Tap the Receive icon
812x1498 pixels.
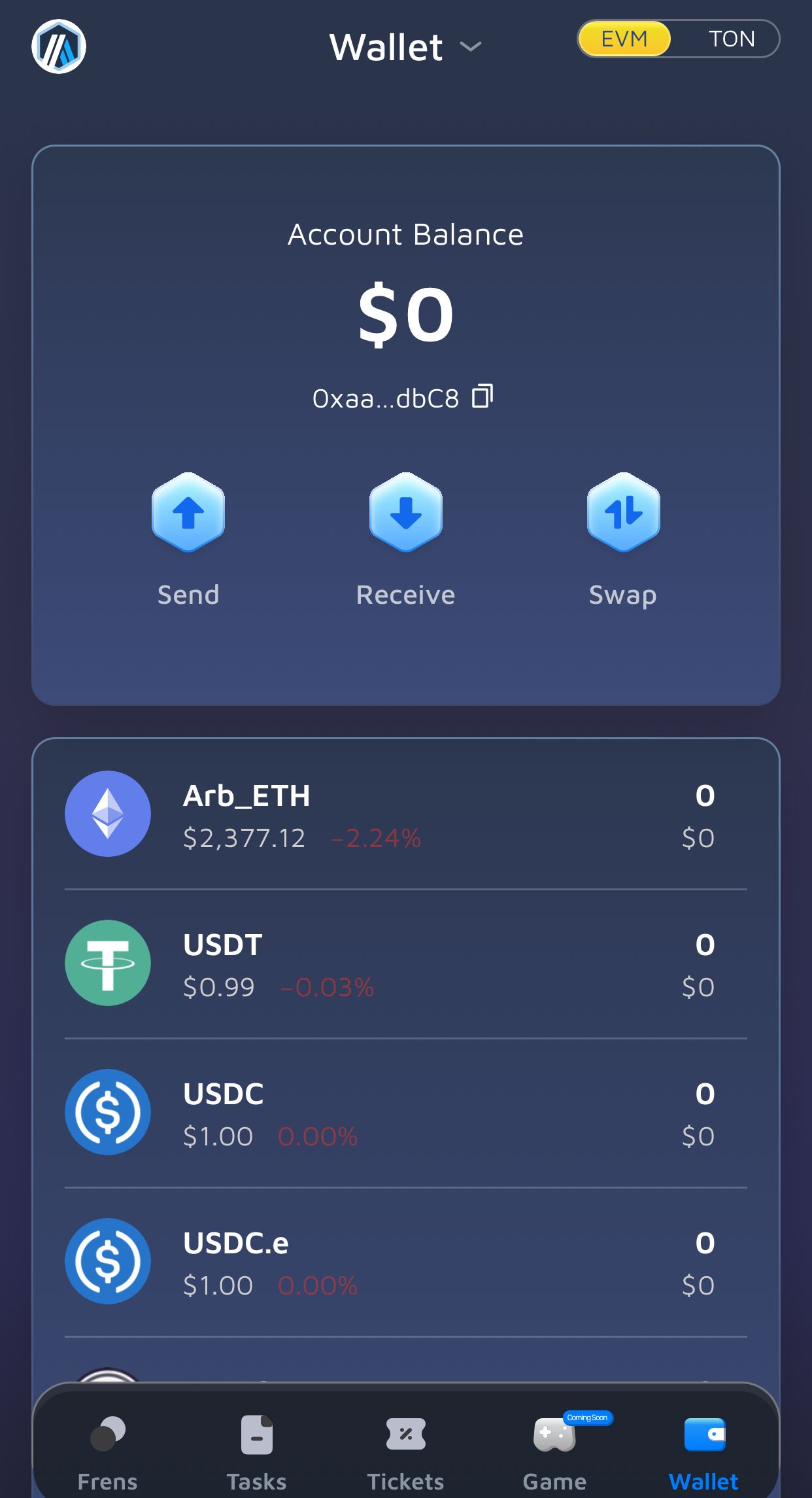[x=406, y=515]
